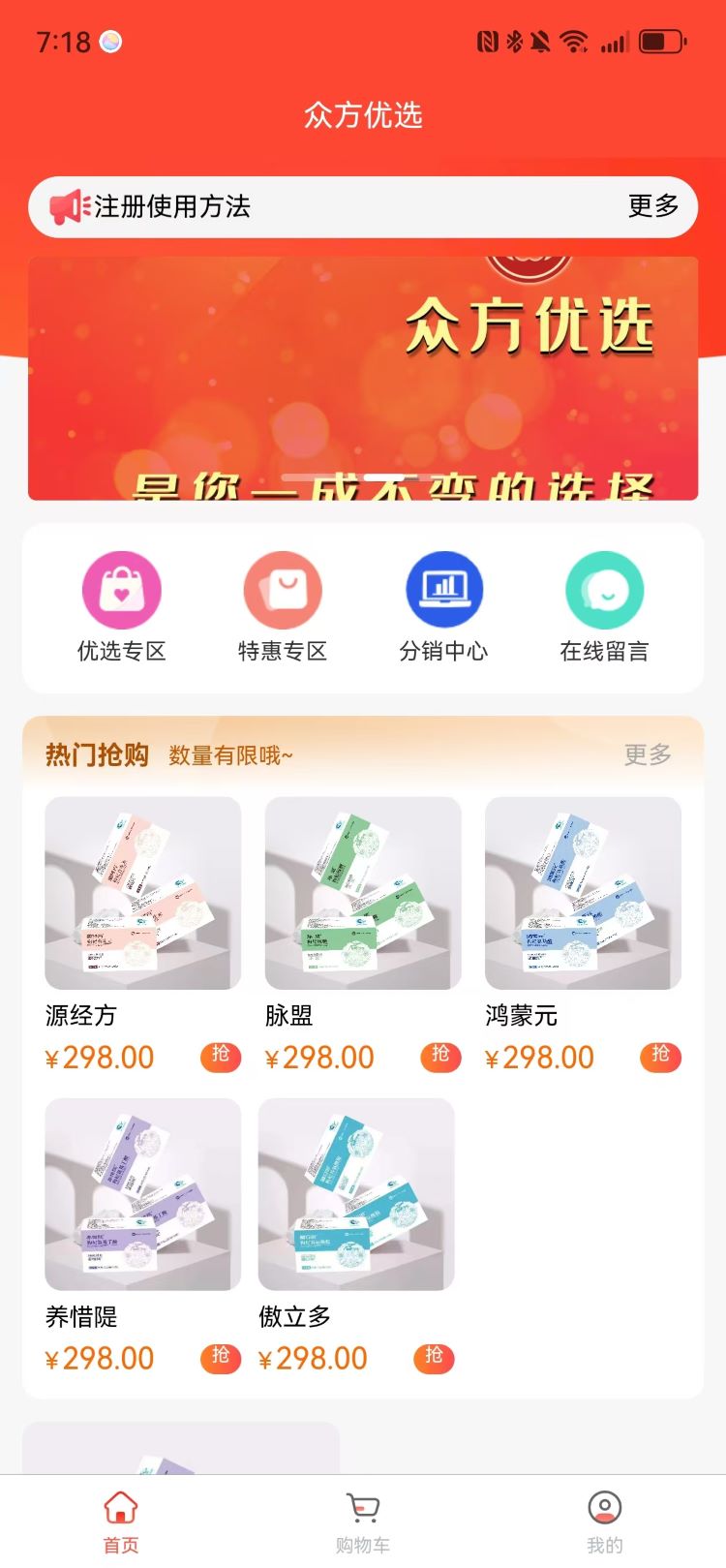Go to 分销中心
Screen dimensions: 726x1568
[444, 607]
